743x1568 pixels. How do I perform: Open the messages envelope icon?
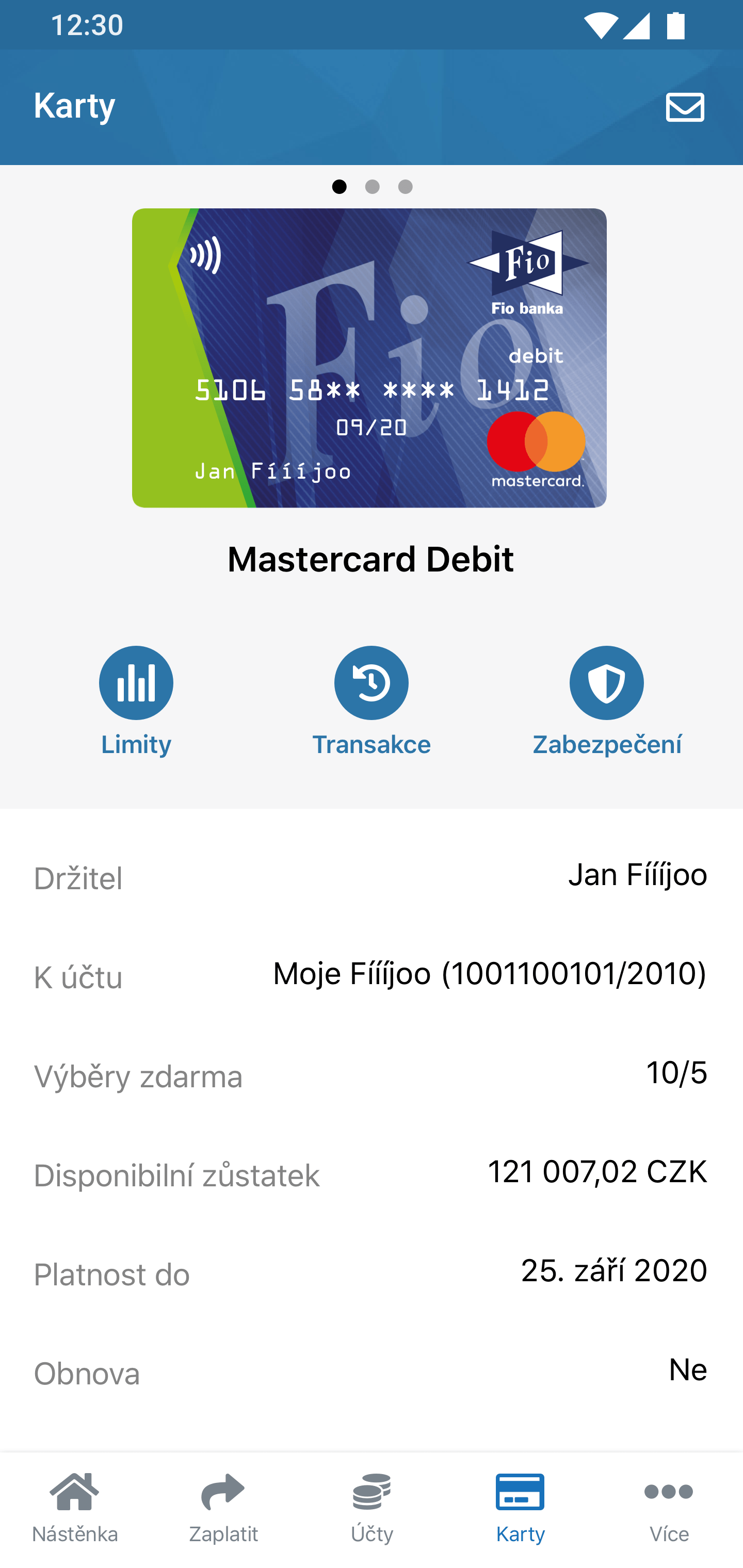click(x=685, y=107)
